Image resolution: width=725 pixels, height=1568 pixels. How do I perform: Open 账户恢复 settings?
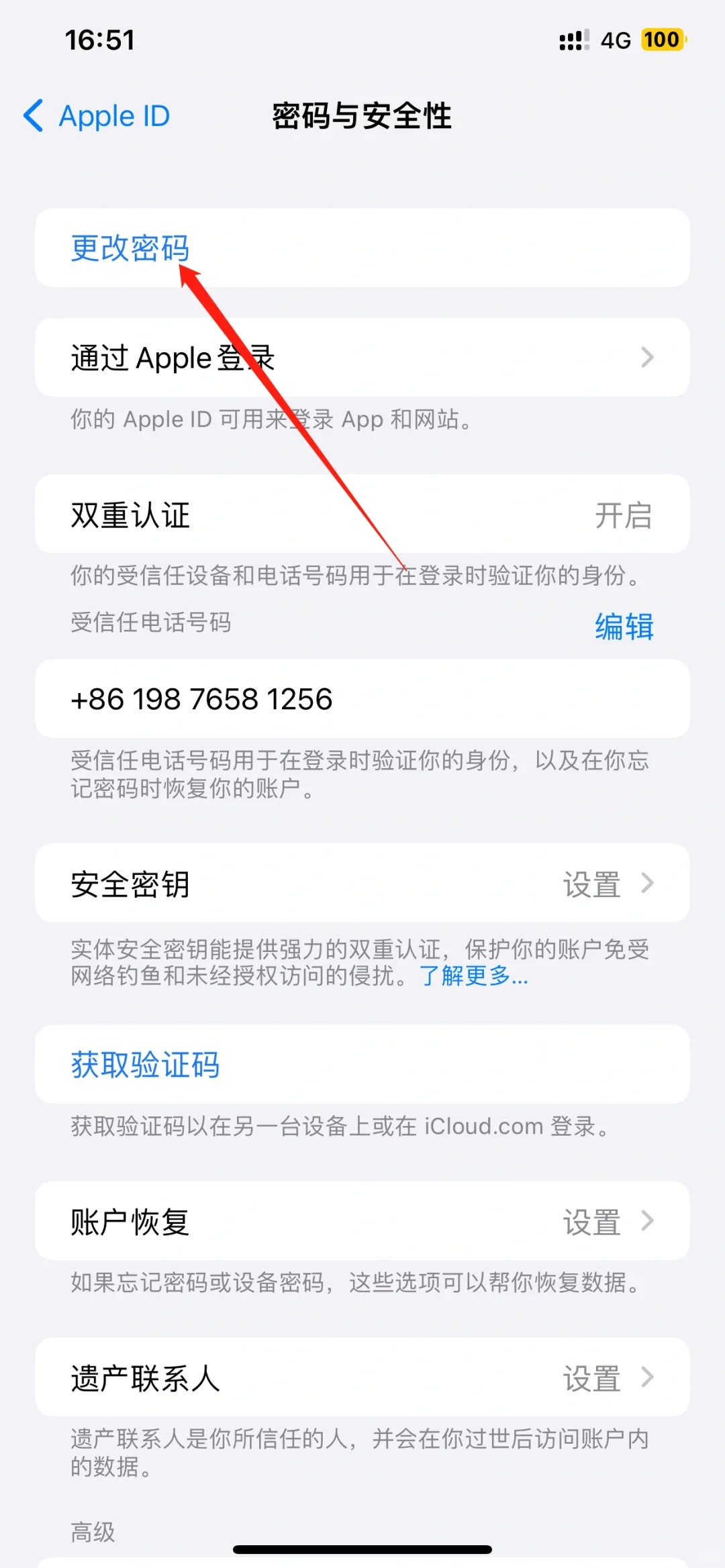[362, 1222]
